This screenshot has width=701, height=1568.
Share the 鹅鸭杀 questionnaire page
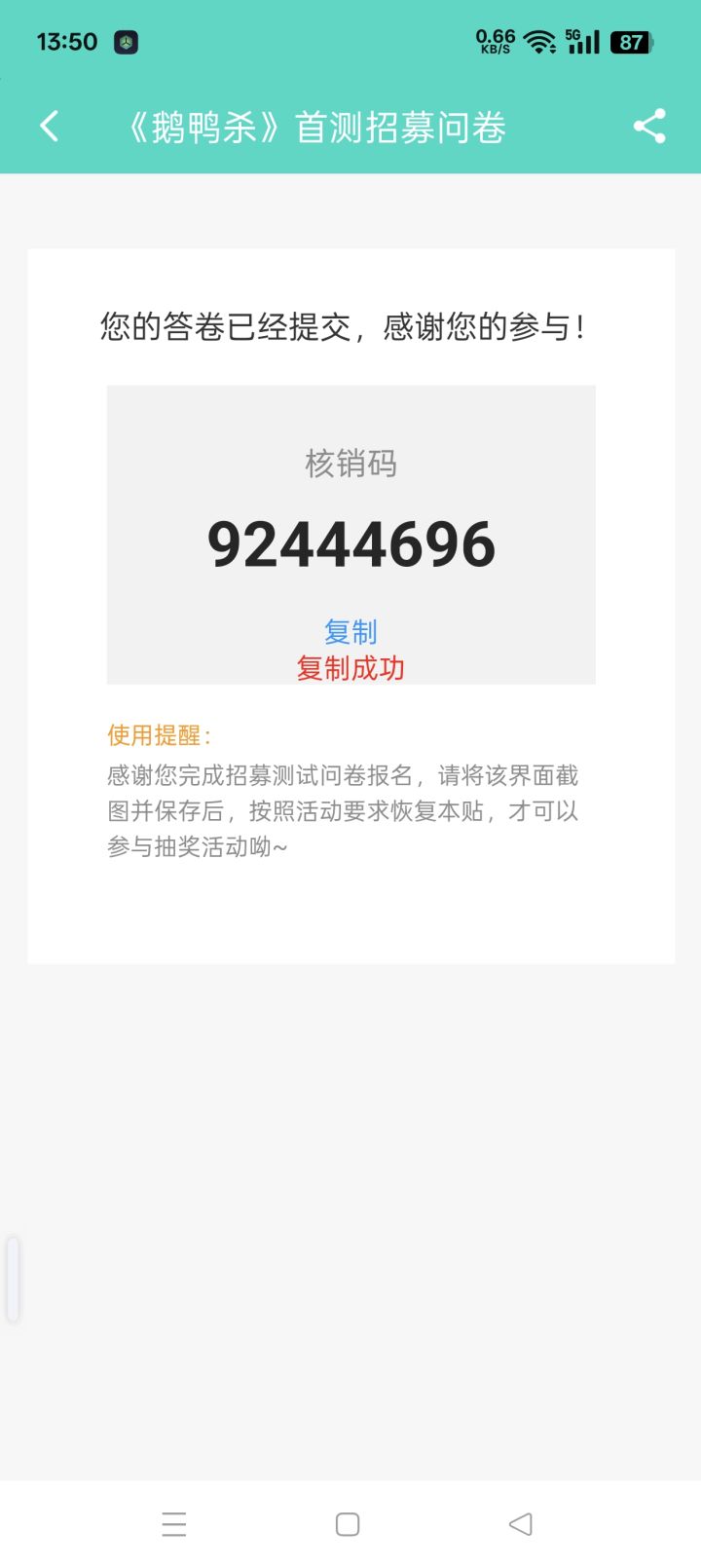click(649, 127)
